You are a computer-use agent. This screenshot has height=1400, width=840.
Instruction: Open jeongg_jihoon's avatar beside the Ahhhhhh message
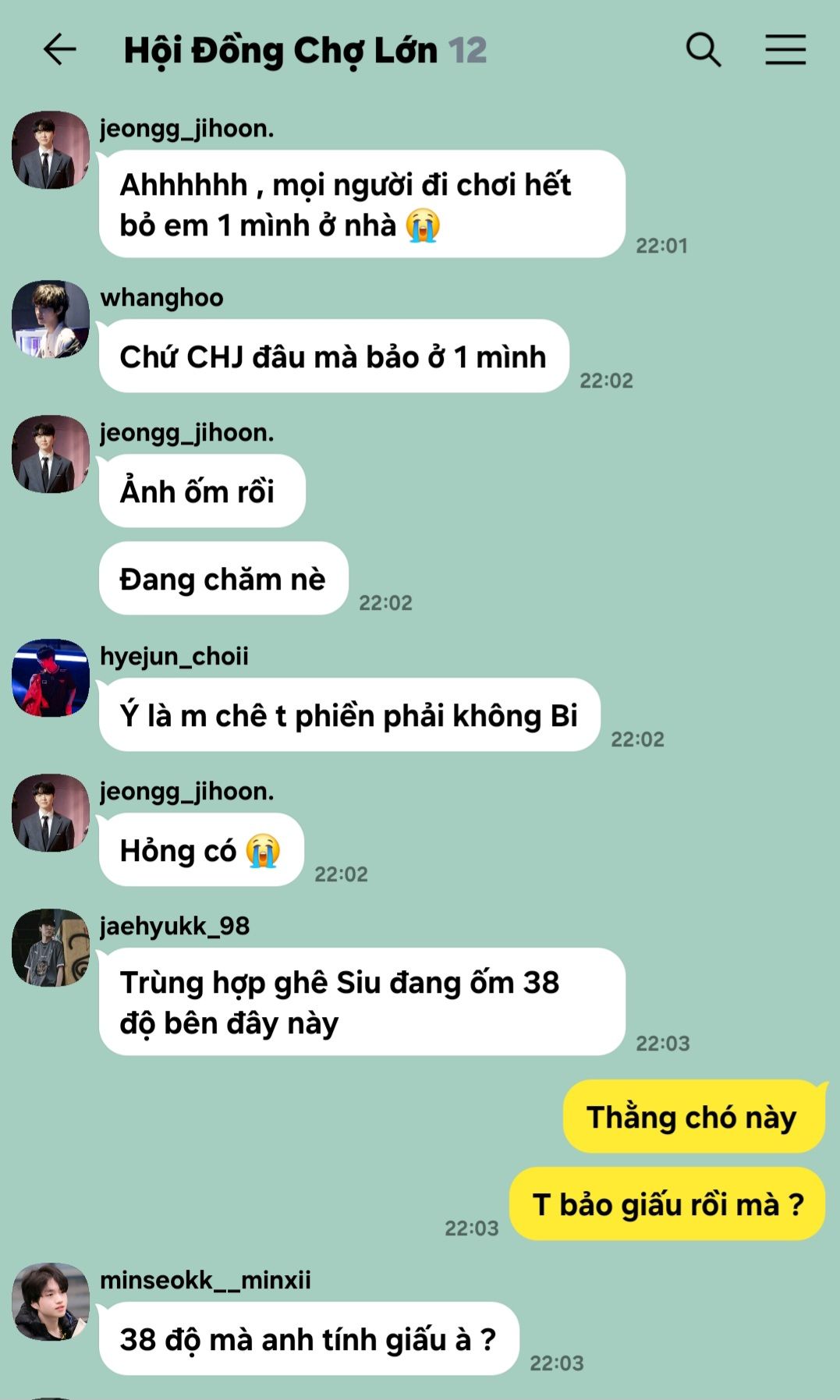51,150
